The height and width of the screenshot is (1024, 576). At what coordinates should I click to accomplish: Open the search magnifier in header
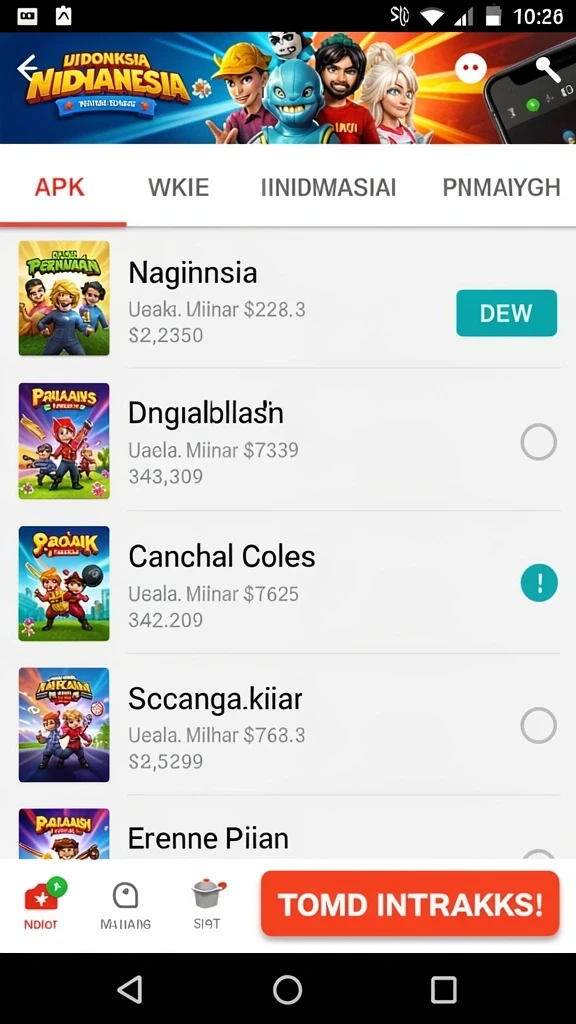tap(548, 69)
